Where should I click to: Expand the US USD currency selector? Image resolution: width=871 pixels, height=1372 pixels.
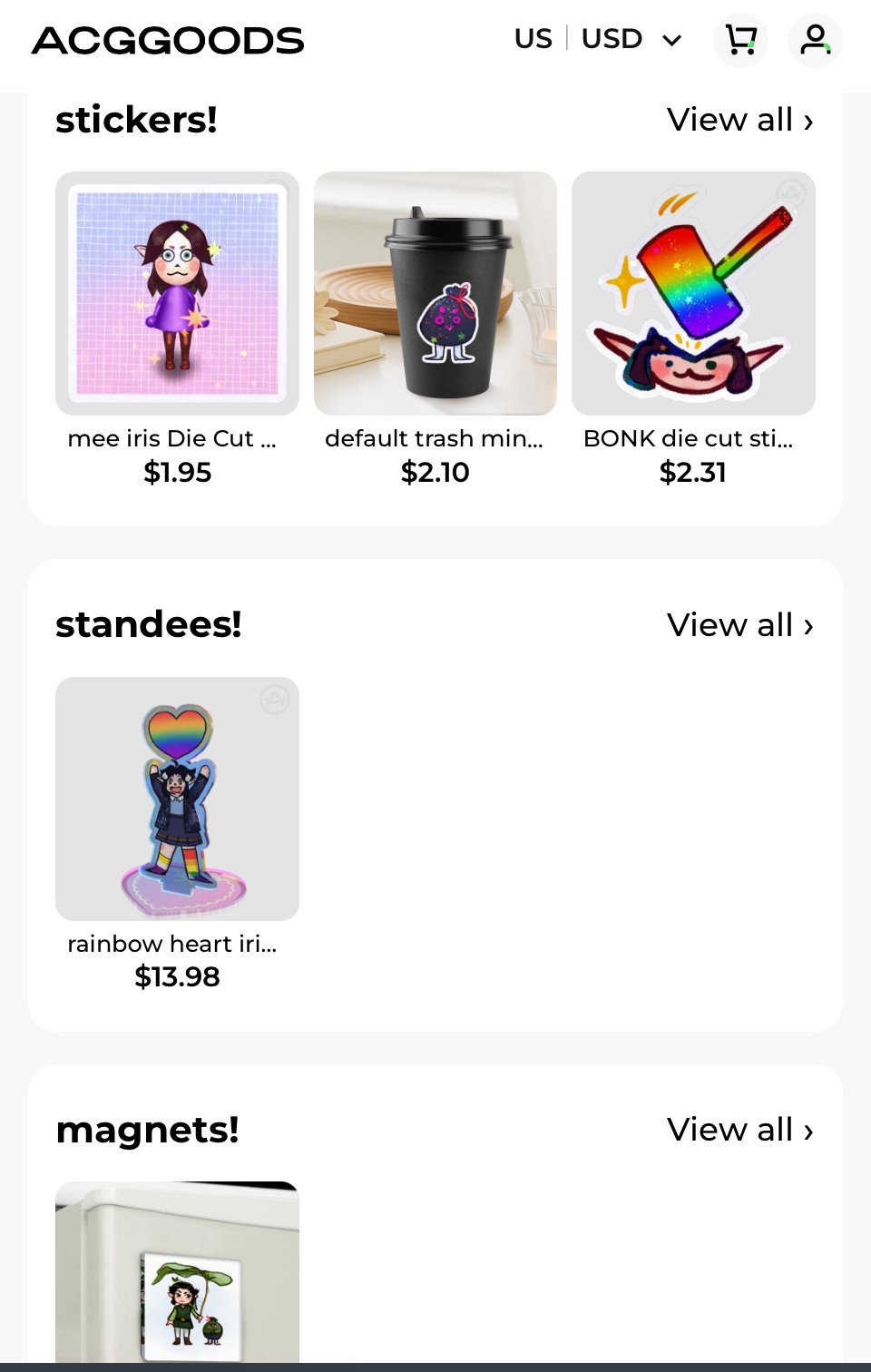click(x=597, y=39)
